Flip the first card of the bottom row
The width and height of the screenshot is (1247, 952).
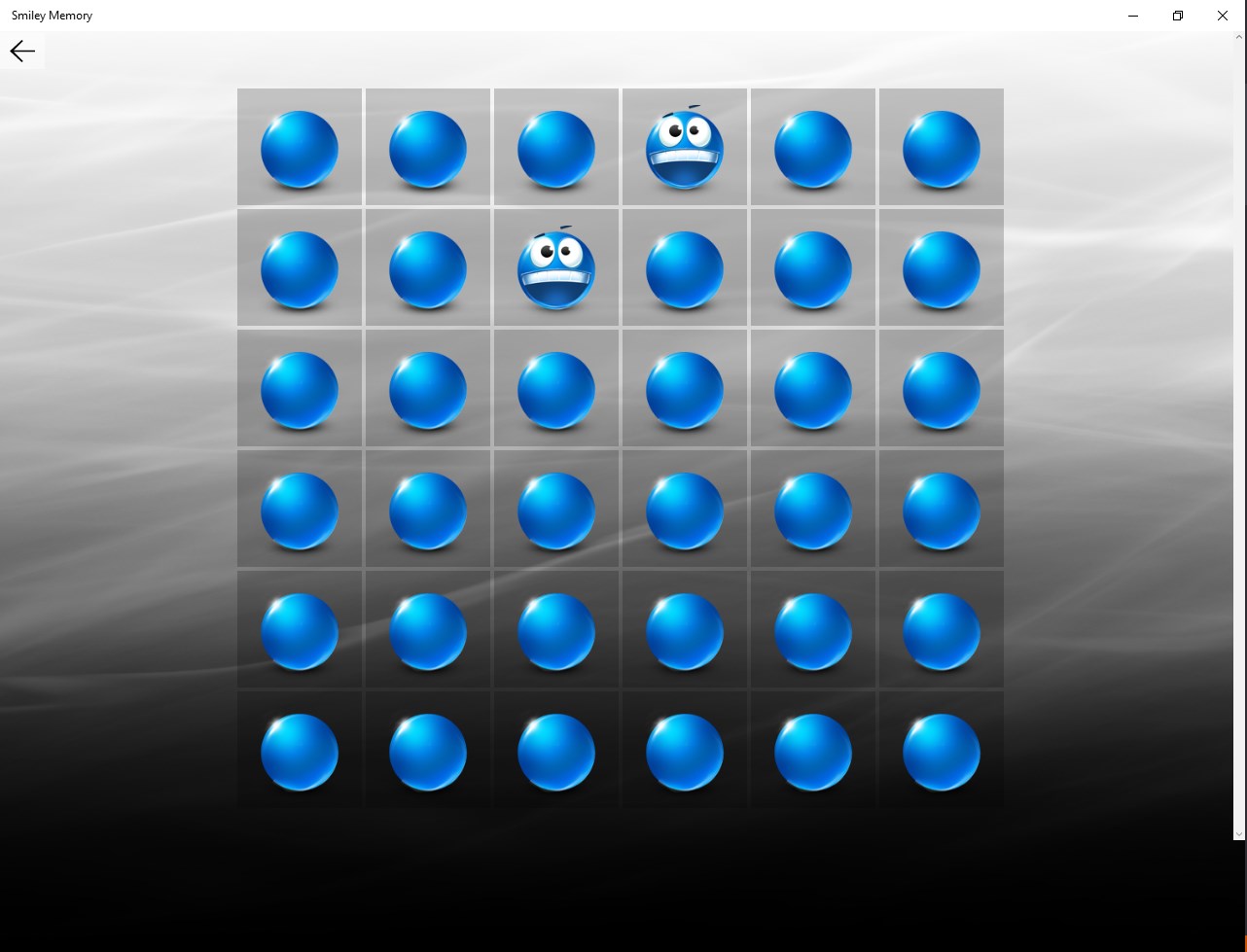(299, 751)
